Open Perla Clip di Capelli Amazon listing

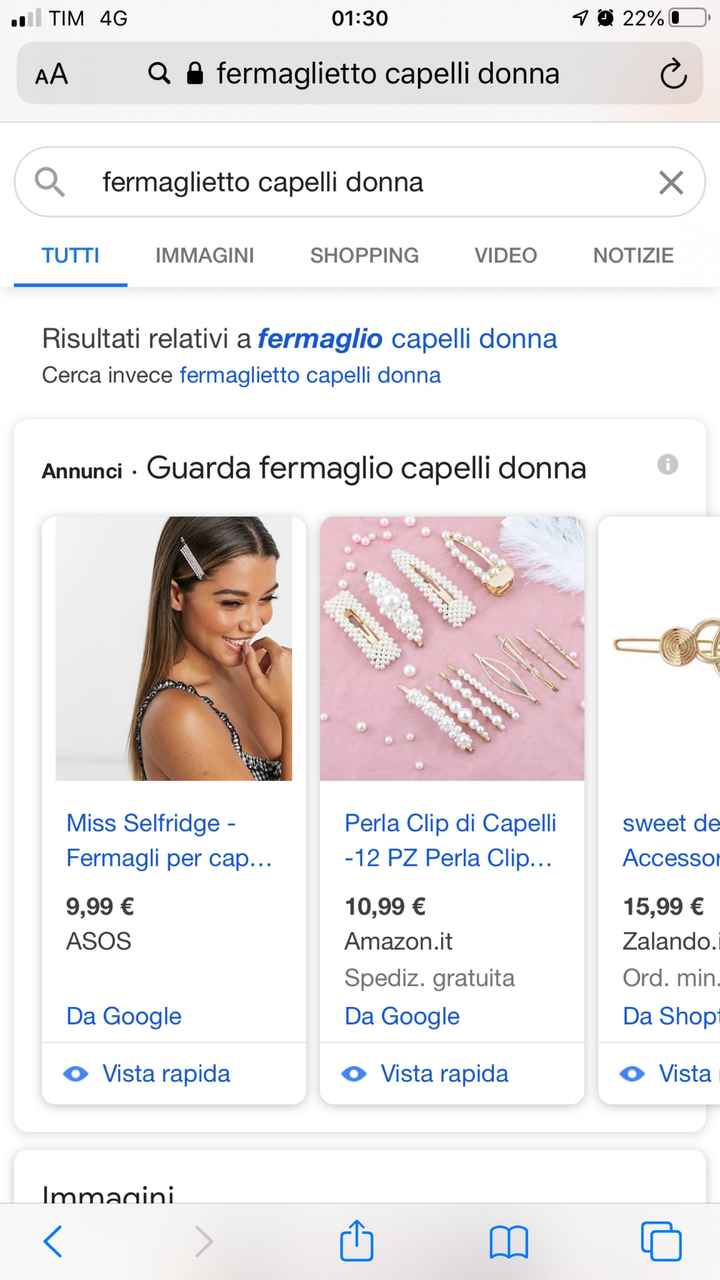(x=450, y=840)
